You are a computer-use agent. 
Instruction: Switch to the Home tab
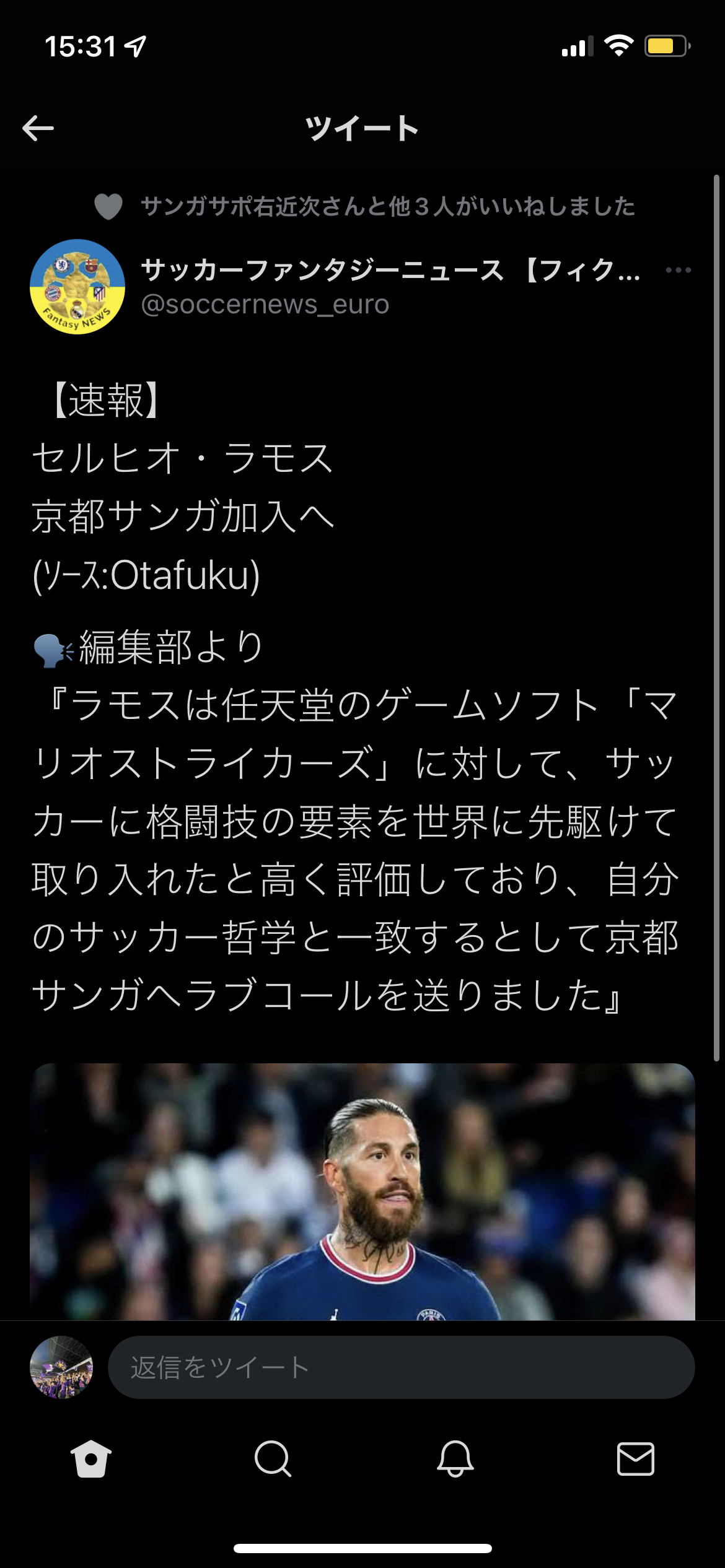point(91,1458)
